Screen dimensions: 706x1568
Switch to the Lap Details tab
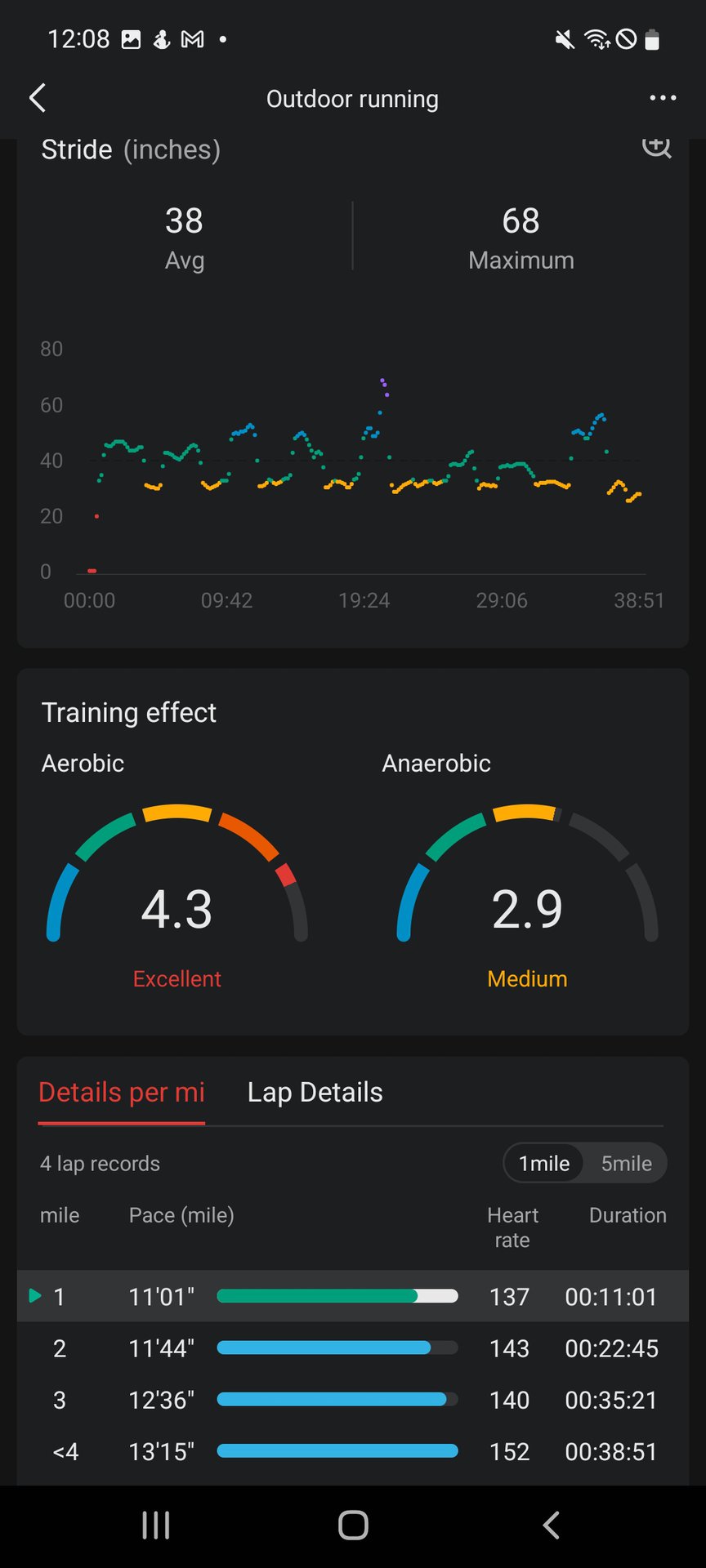315,1092
